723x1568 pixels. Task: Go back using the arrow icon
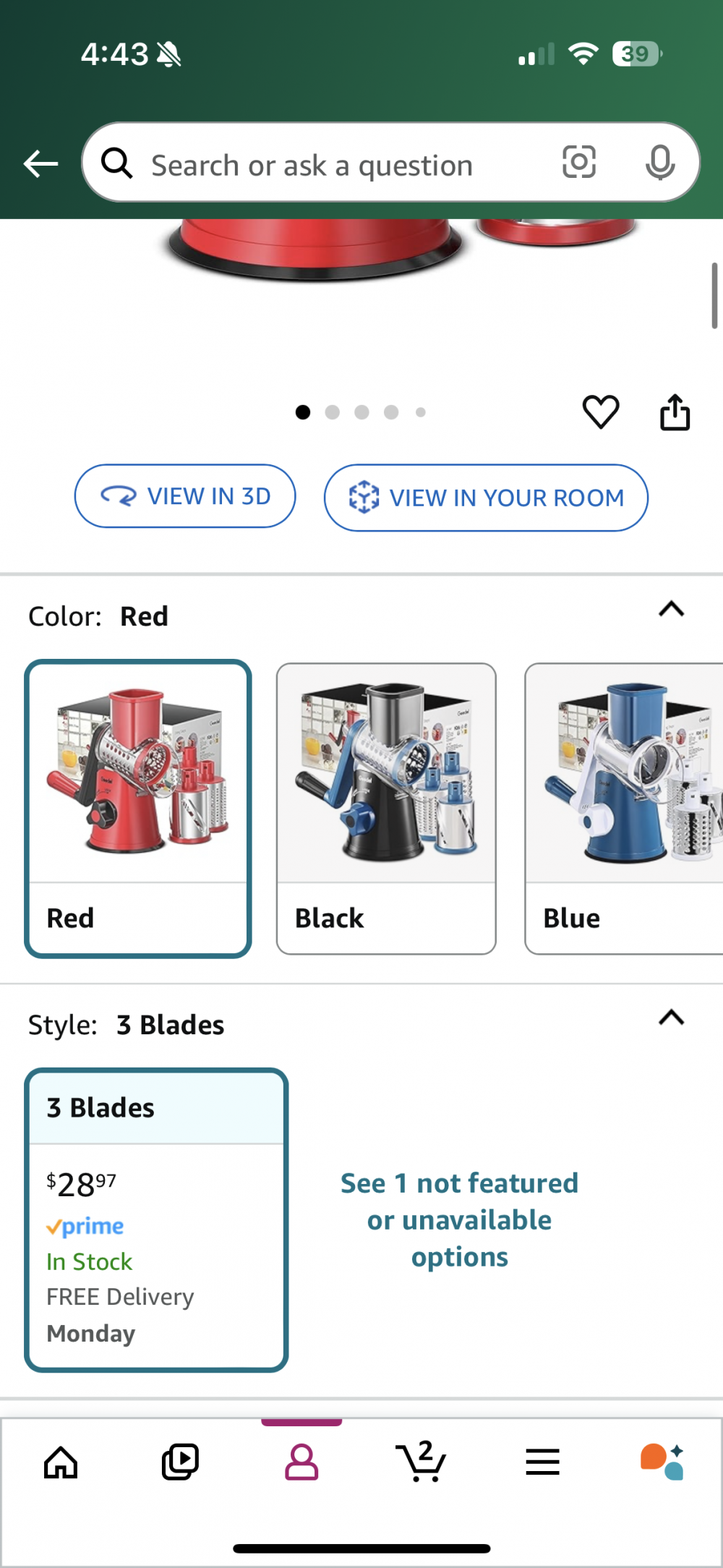(41, 163)
